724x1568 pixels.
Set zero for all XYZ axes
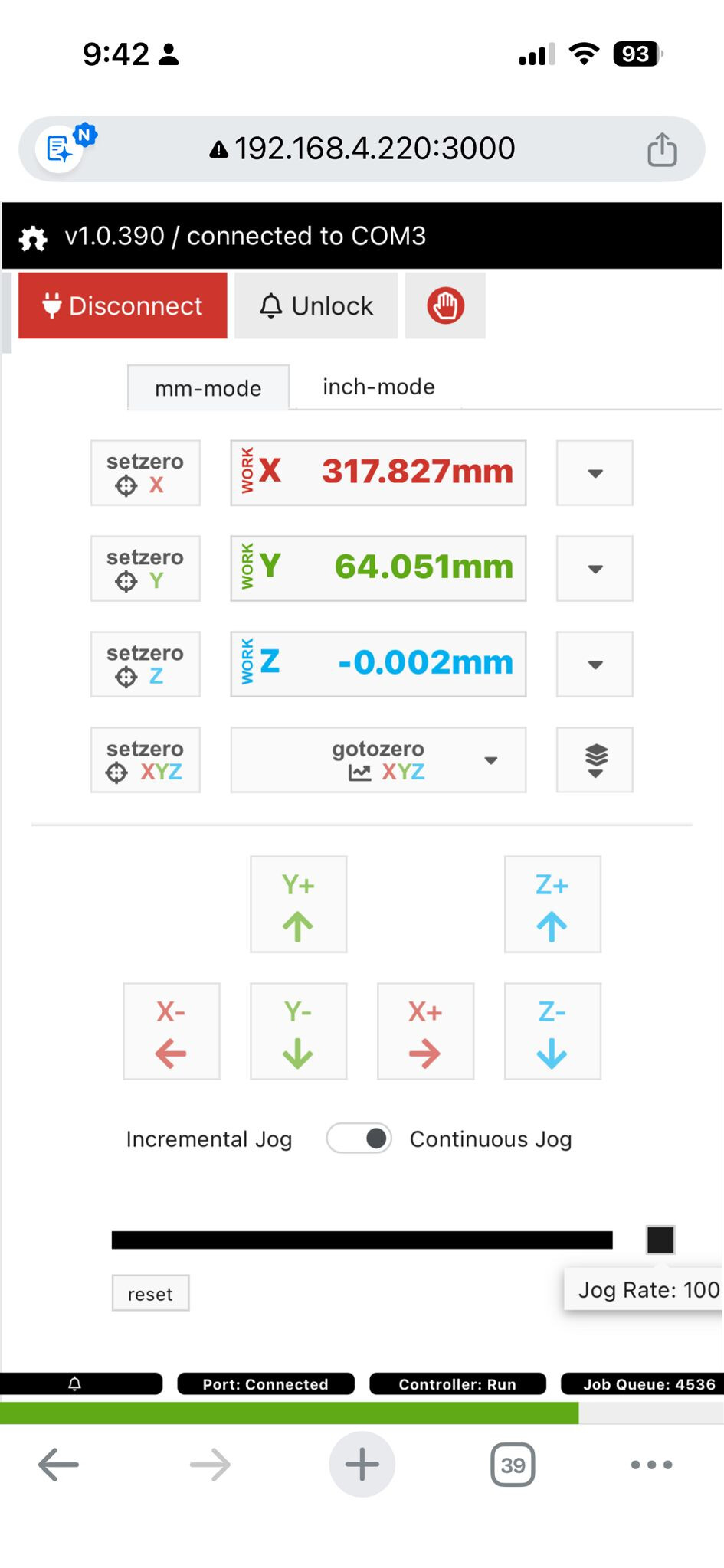click(x=146, y=760)
